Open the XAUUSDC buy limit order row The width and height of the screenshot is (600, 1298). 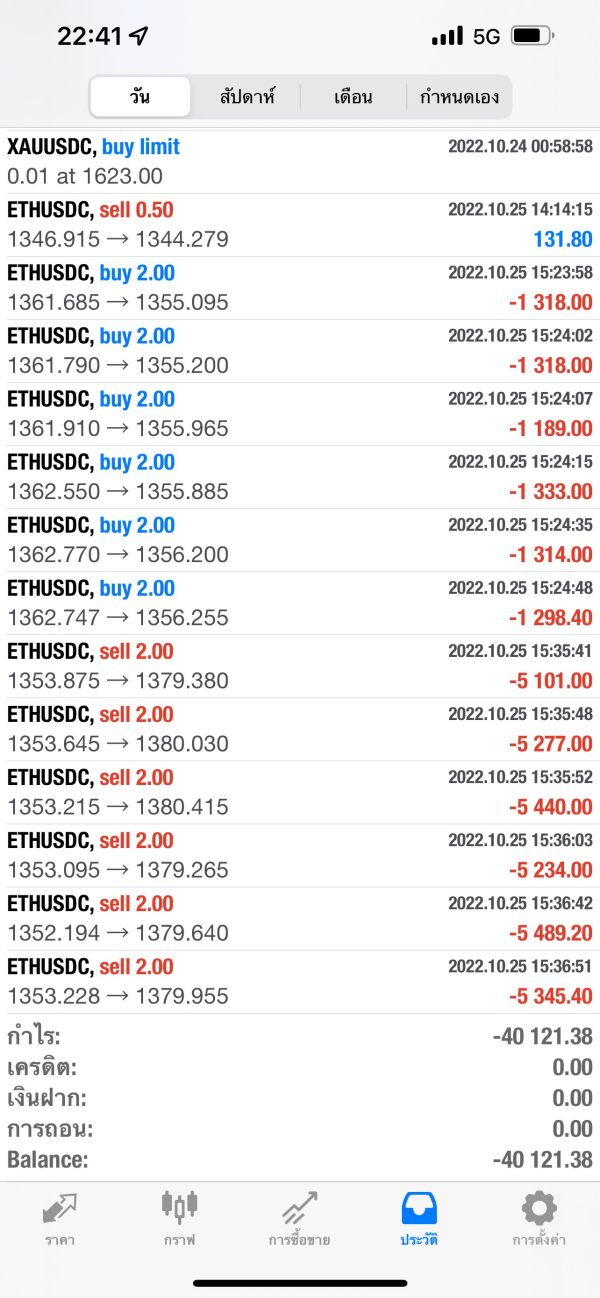point(300,162)
